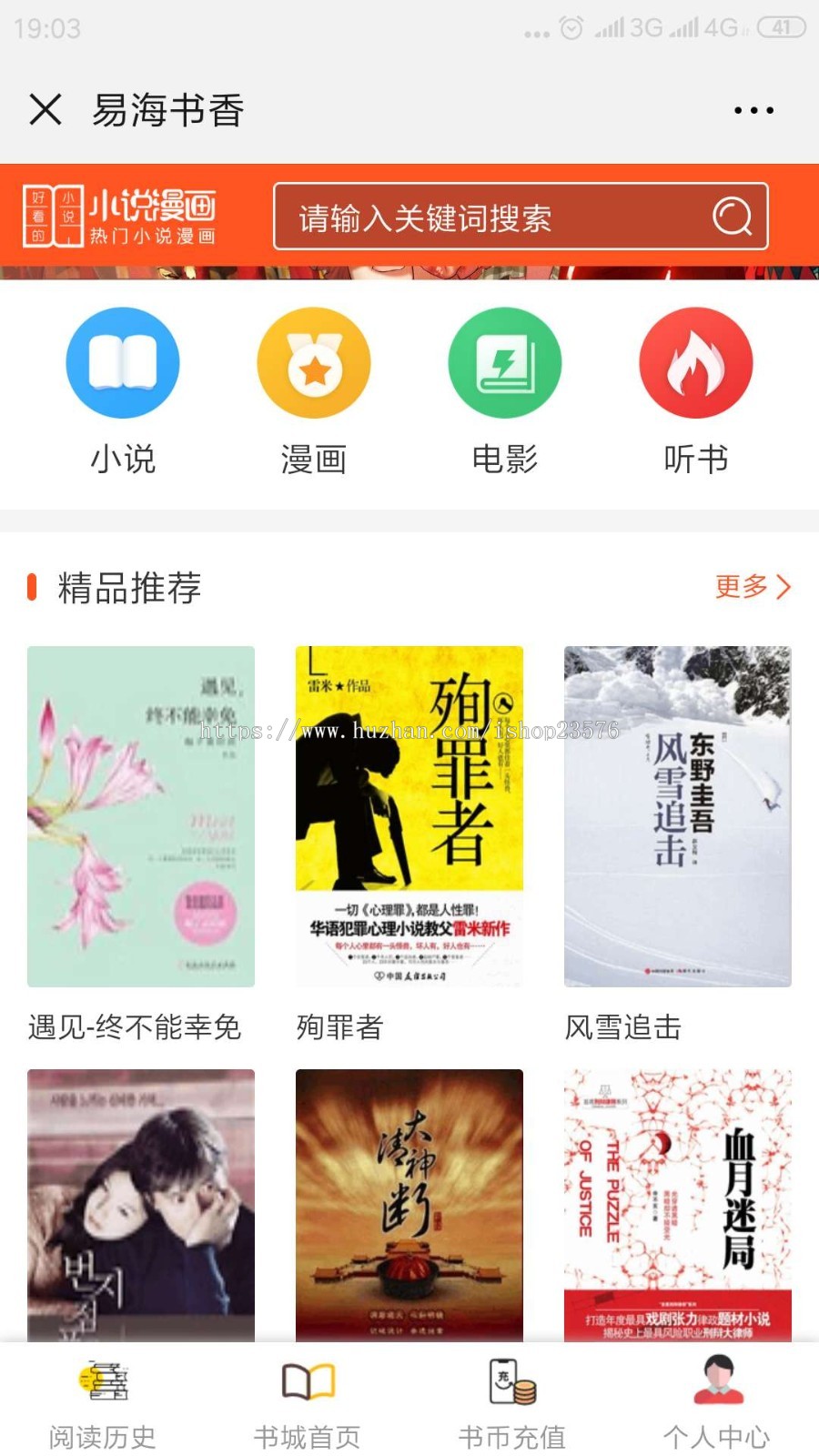
Task: Open the 书城首页 bookstore home icon
Action: [x=308, y=1383]
